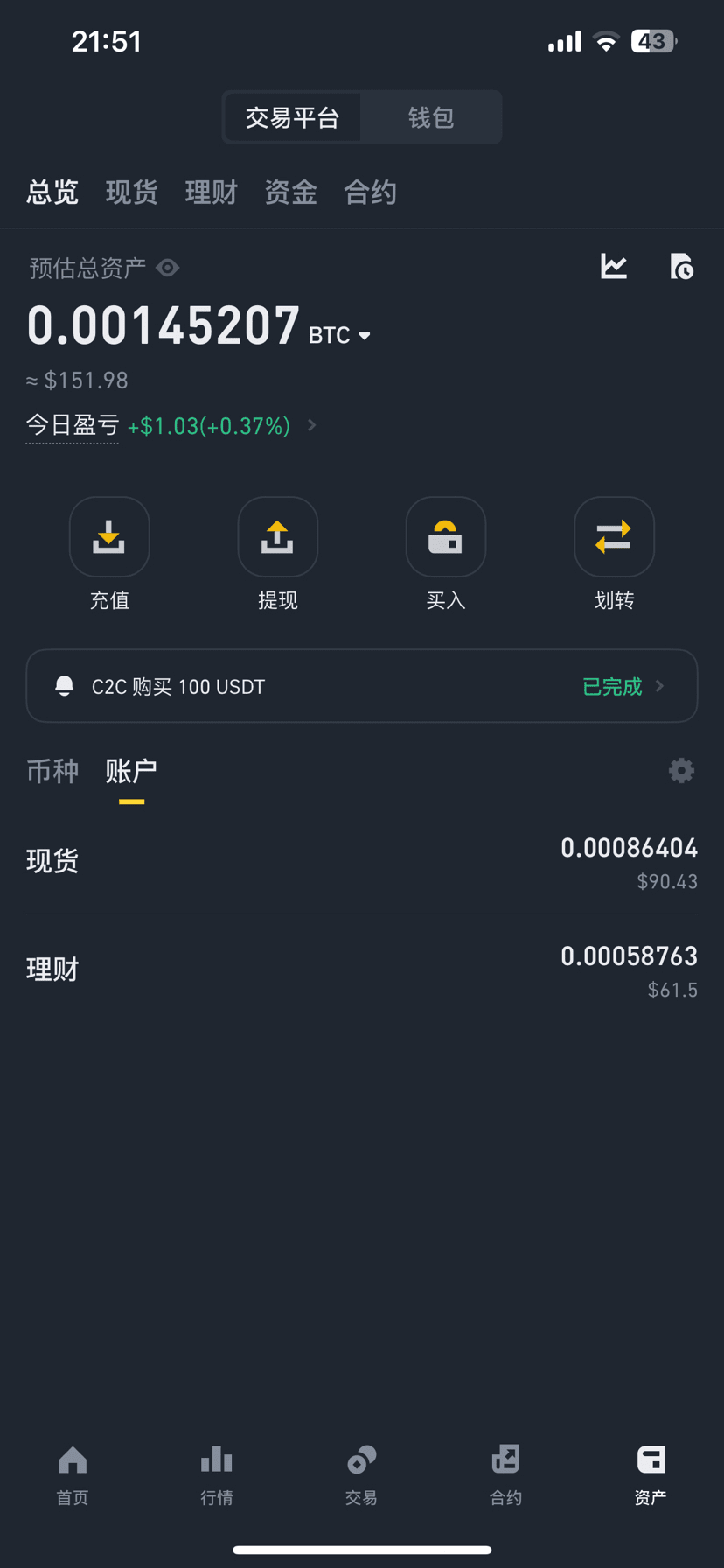Tap the 提现 withdraw button
The height and width of the screenshot is (1568, 724).
277,554
